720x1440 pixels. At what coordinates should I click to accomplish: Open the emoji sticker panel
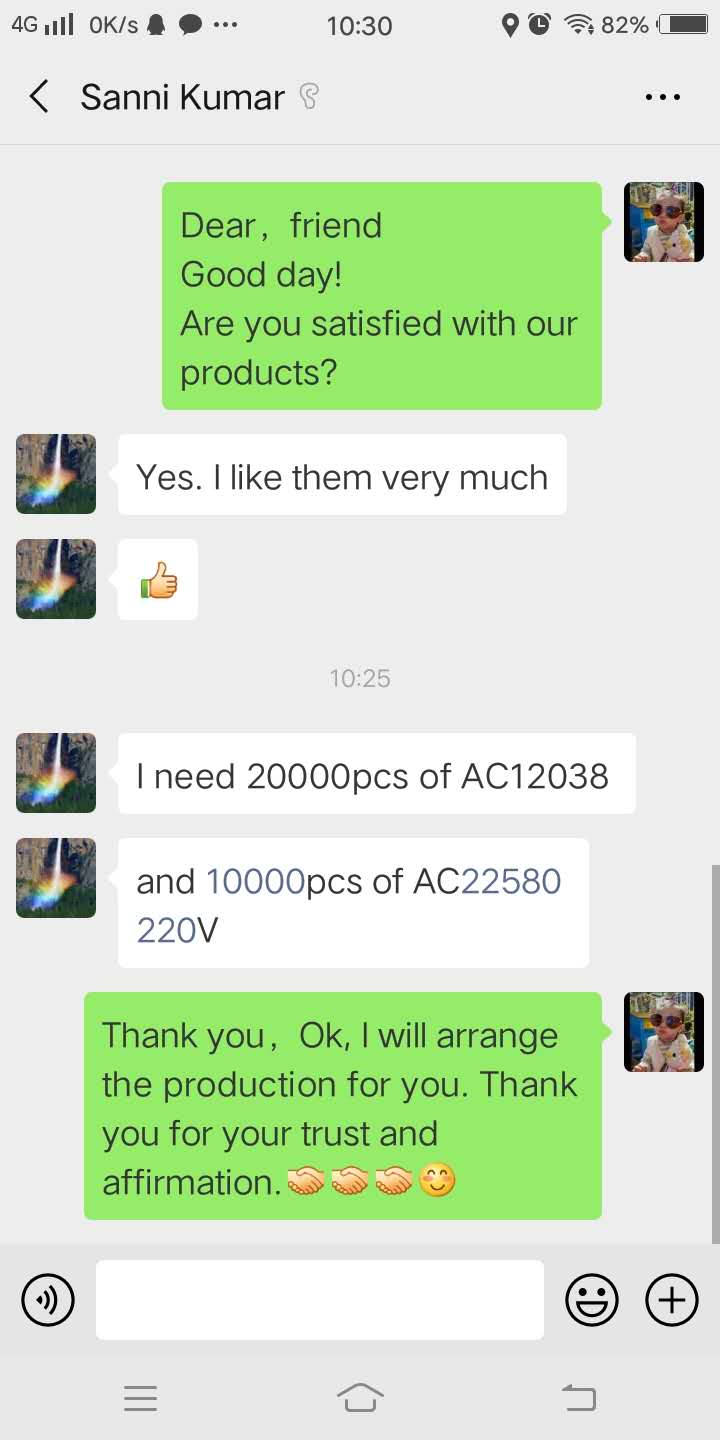click(592, 1300)
